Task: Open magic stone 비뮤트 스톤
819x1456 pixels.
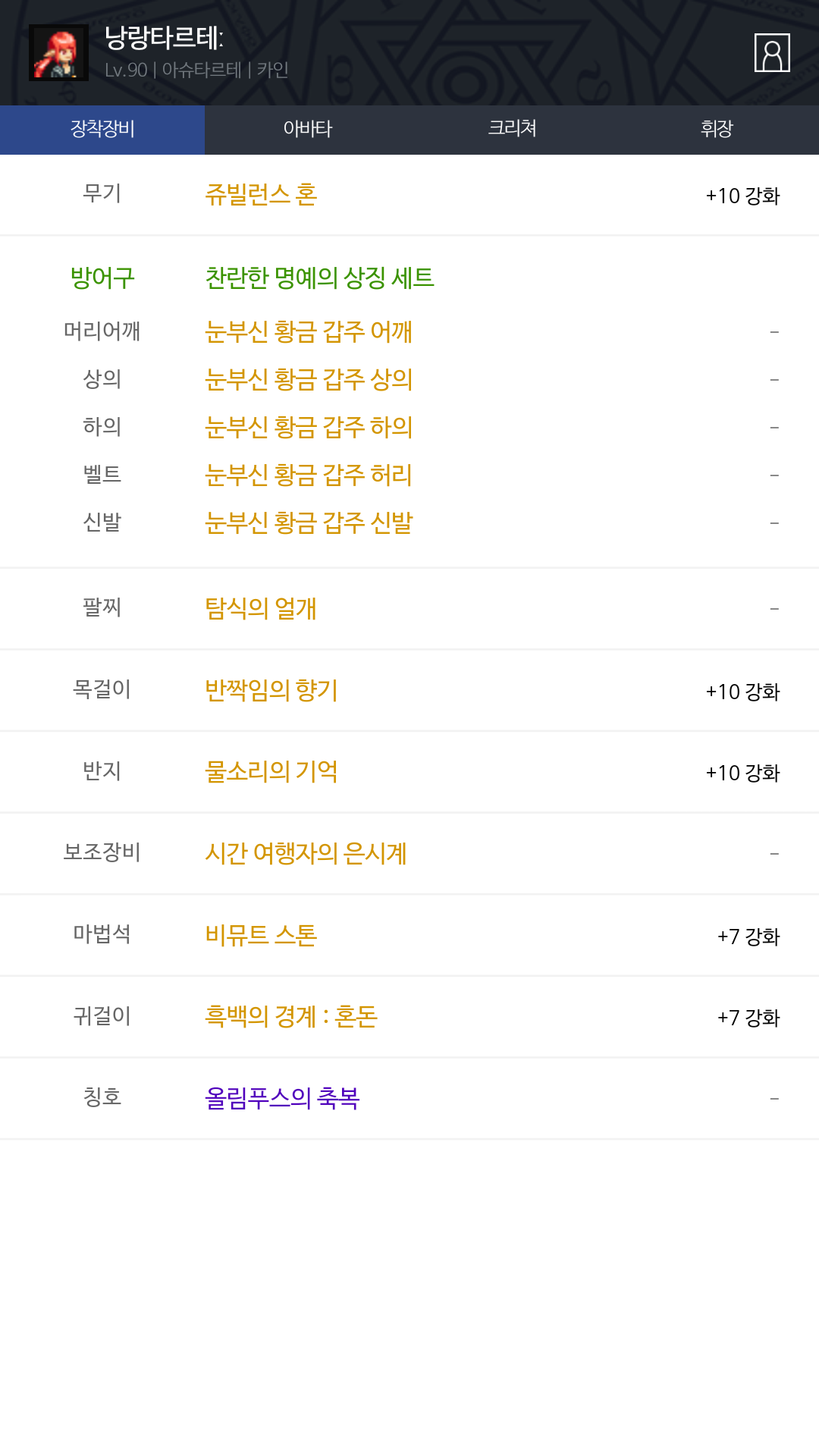Action: tap(261, 935)
